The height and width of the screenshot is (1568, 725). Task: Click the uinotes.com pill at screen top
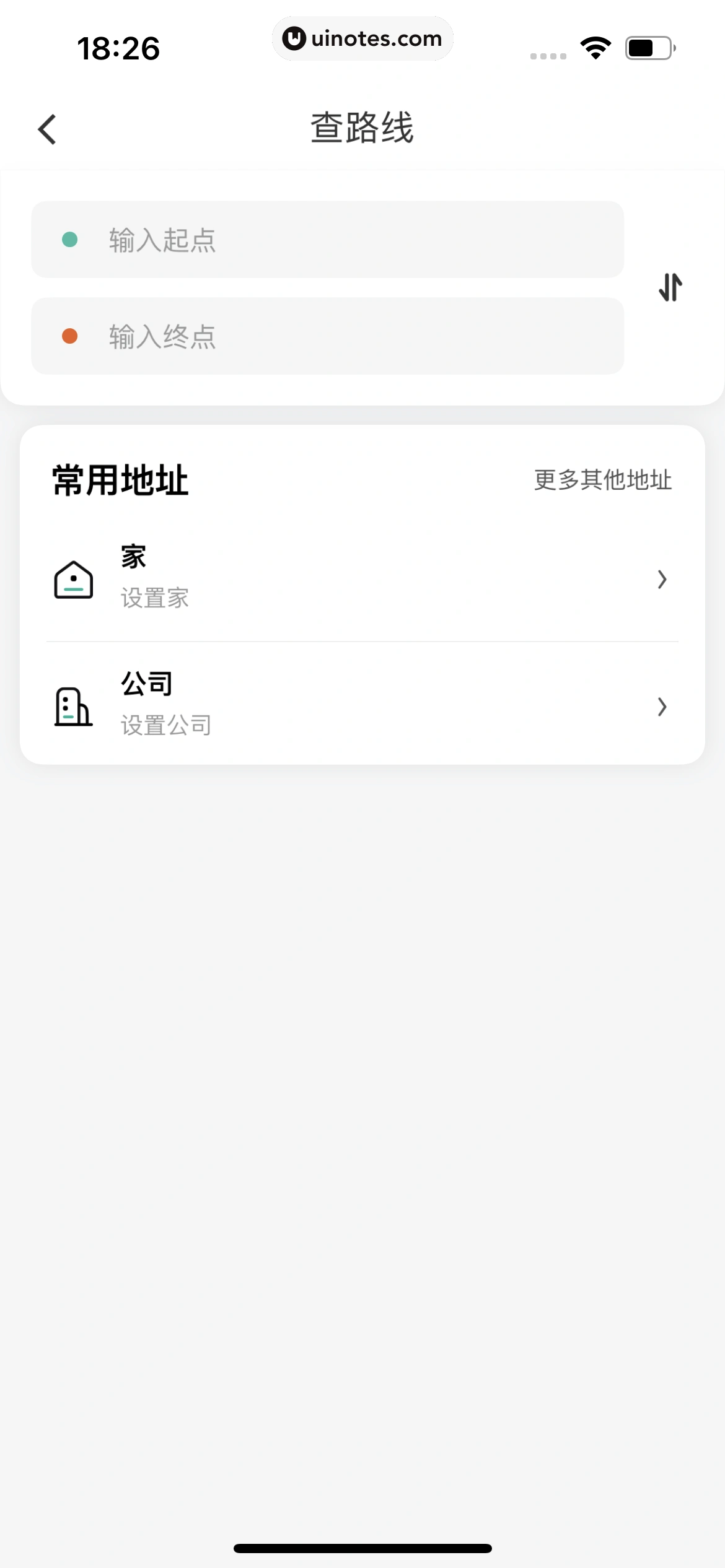point(362,38)
